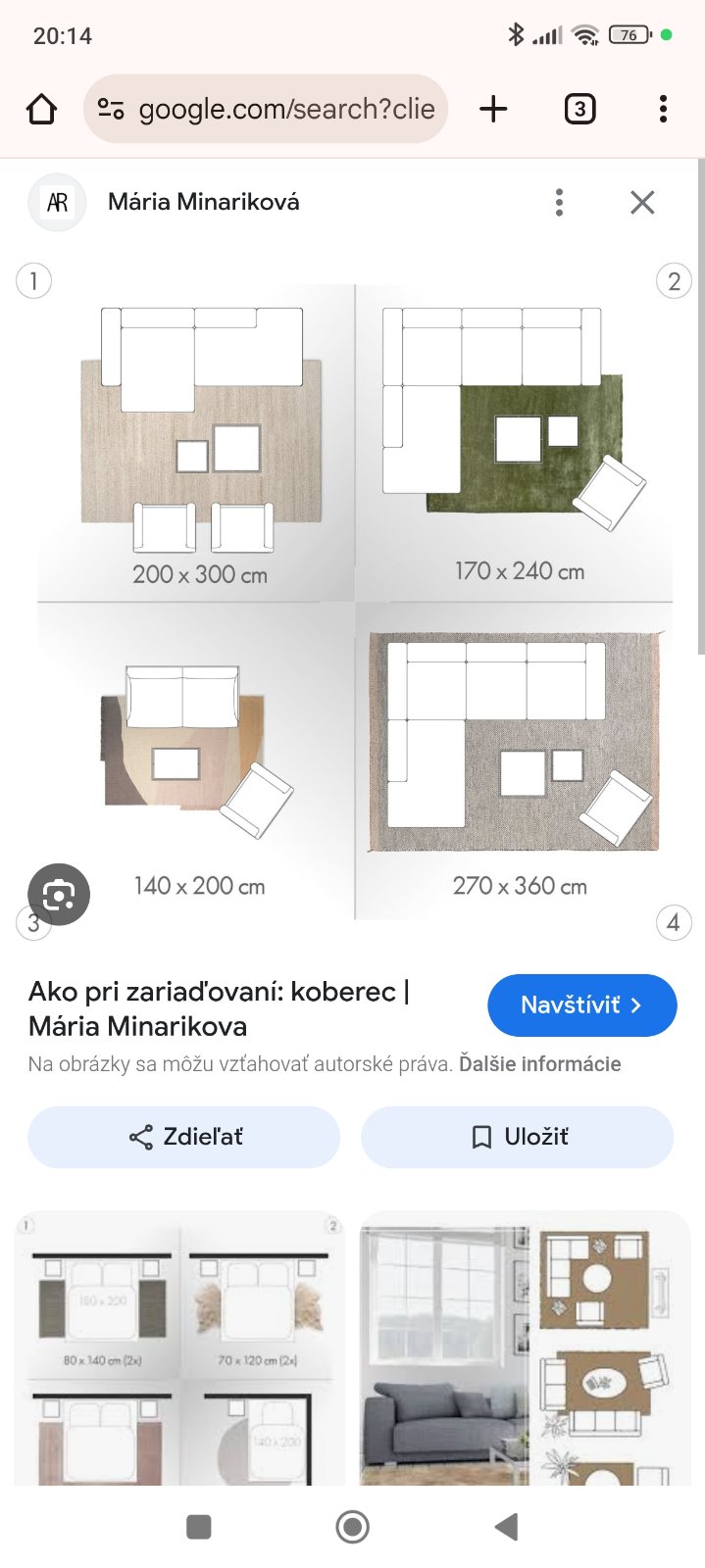Open the related grey sofa living room image
The height and width of the screenshot is (1568, 705).
pyautogui.click(x=526, y=1350)
